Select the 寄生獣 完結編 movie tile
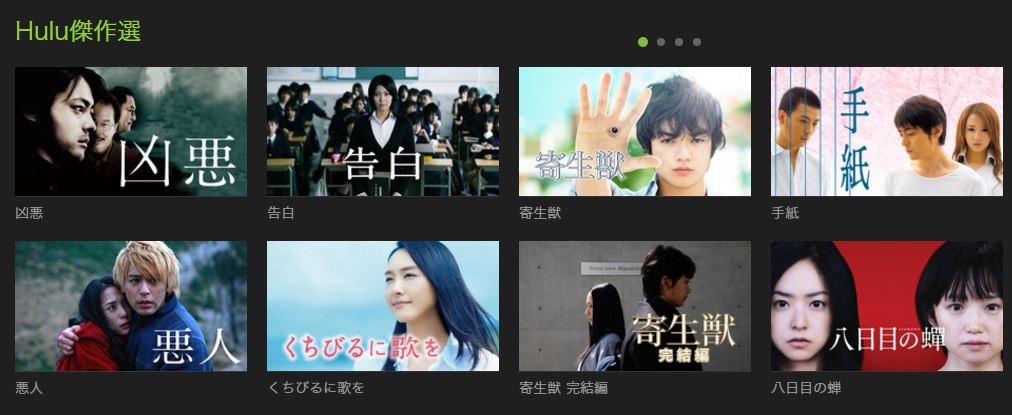Viewport: 1012px width, 415px height. tap(634, 306)
